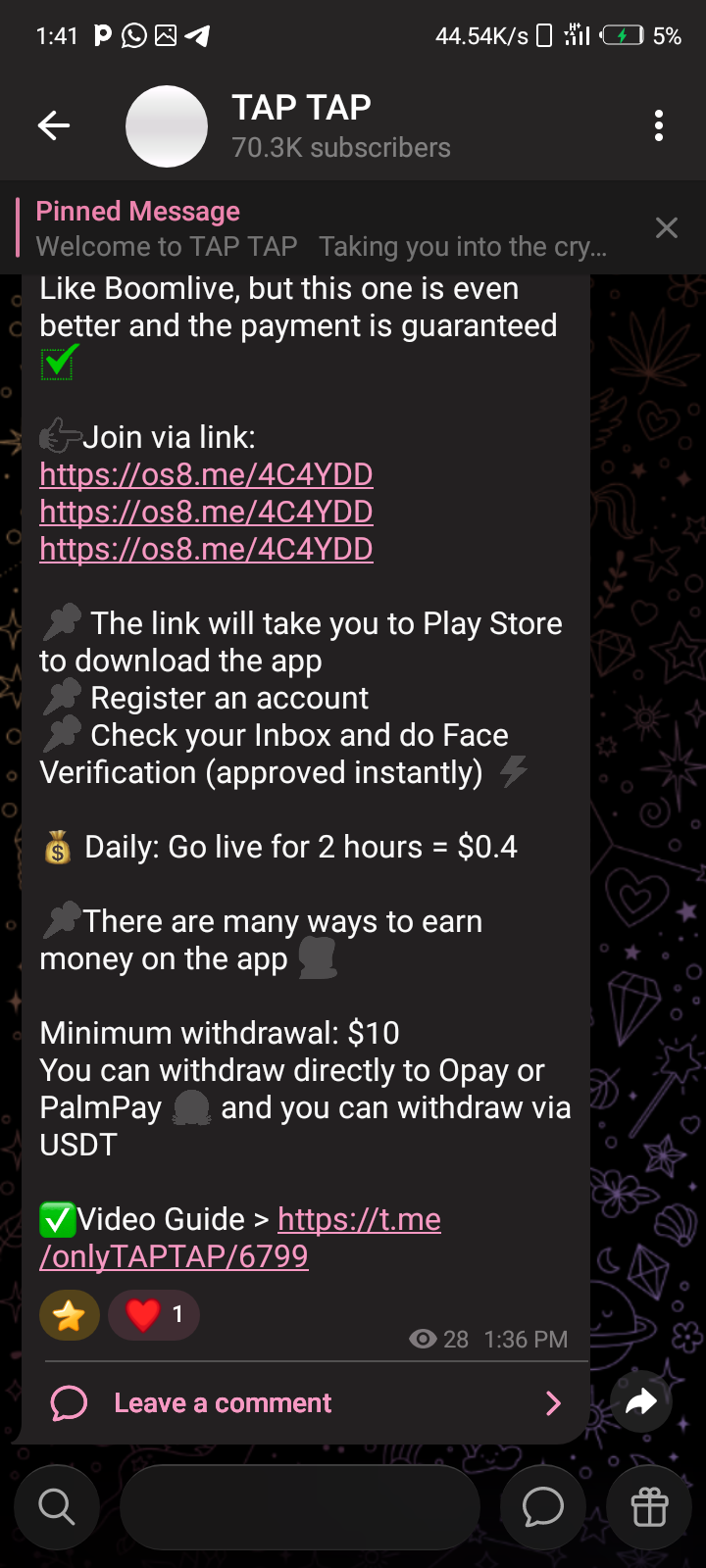Viewport: 706px width, 1568px height.
Task: Open the discussion chat bubble button
Action: [x=543, y=1507]
